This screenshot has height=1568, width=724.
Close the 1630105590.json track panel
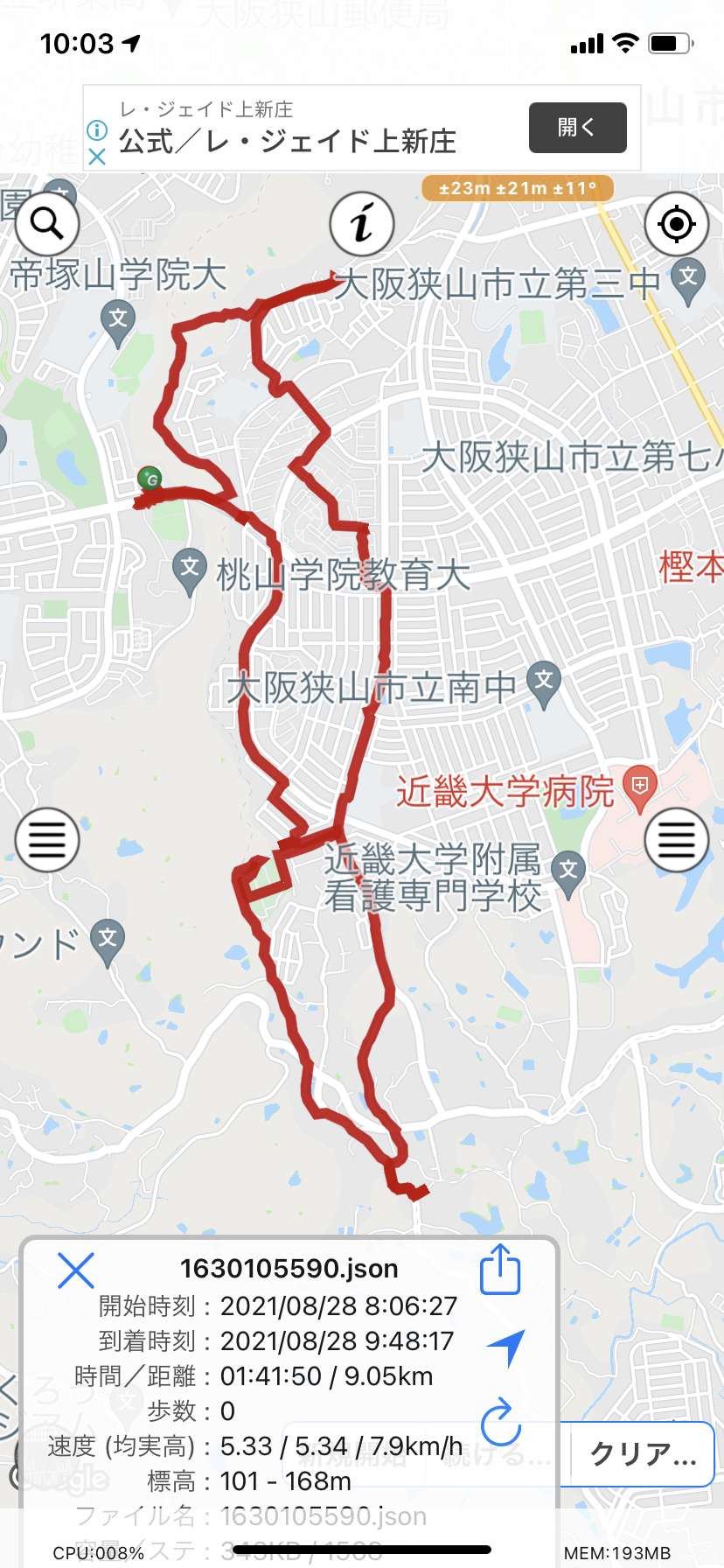coord(75,1270)
